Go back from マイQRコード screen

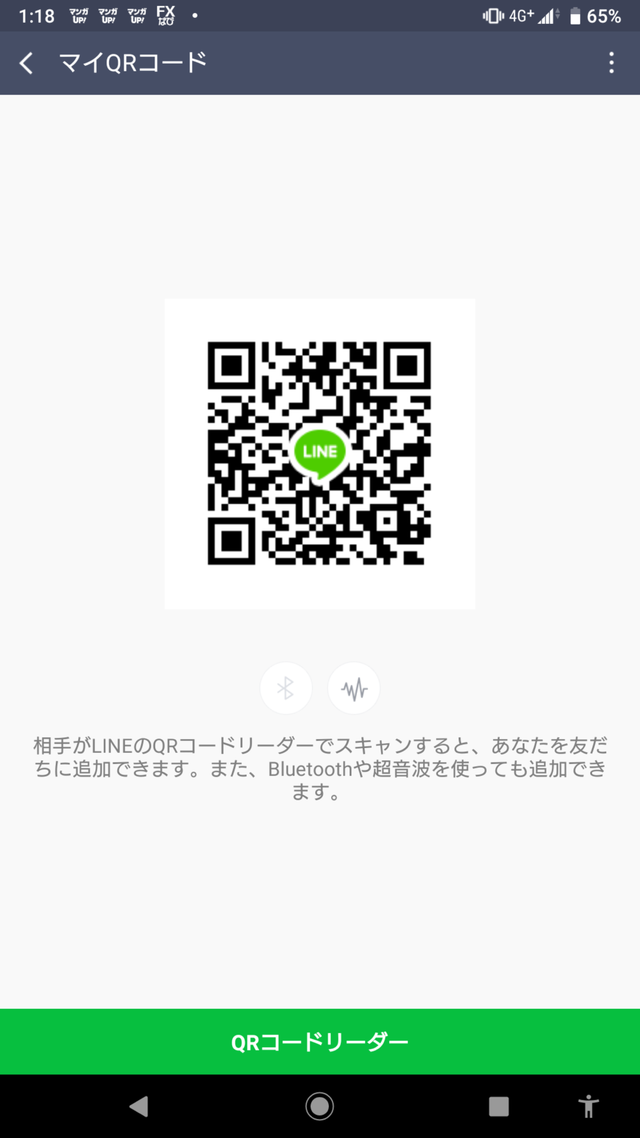pos(27,63)
